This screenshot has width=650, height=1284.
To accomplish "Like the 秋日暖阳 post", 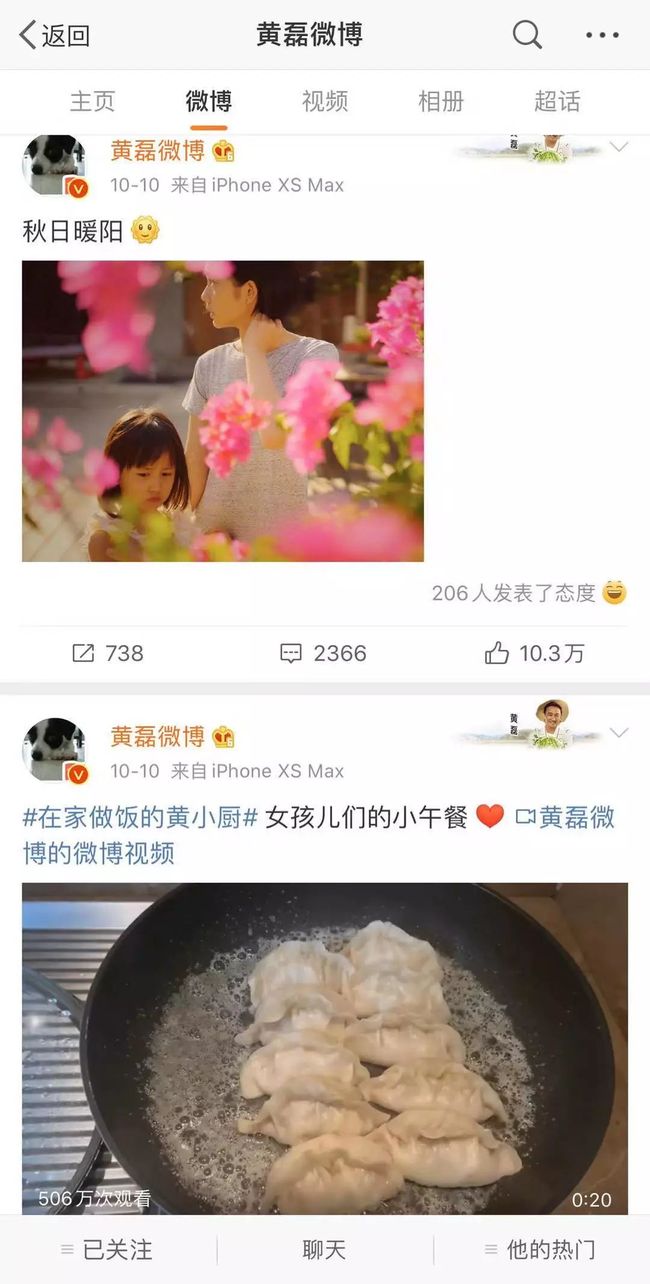I will click(535, 653).
